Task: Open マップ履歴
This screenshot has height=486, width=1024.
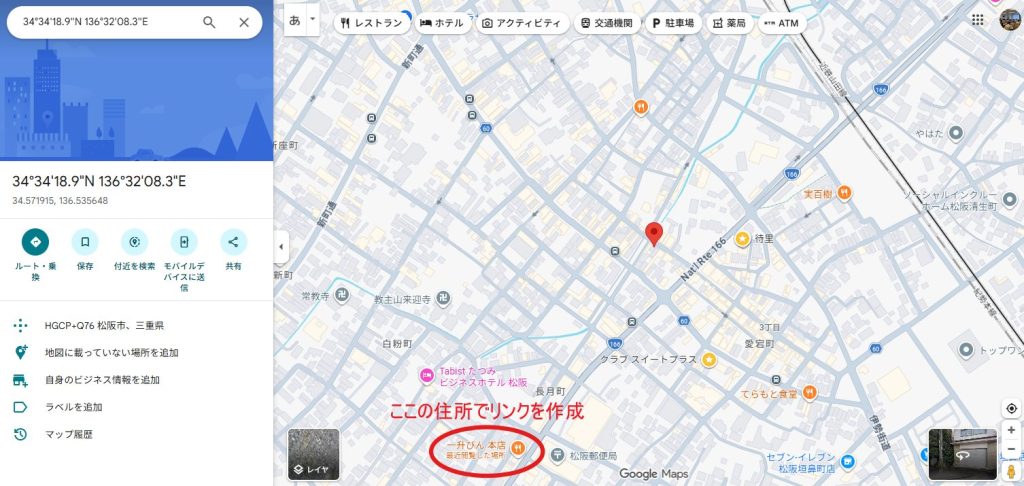Action: (69, 434)
